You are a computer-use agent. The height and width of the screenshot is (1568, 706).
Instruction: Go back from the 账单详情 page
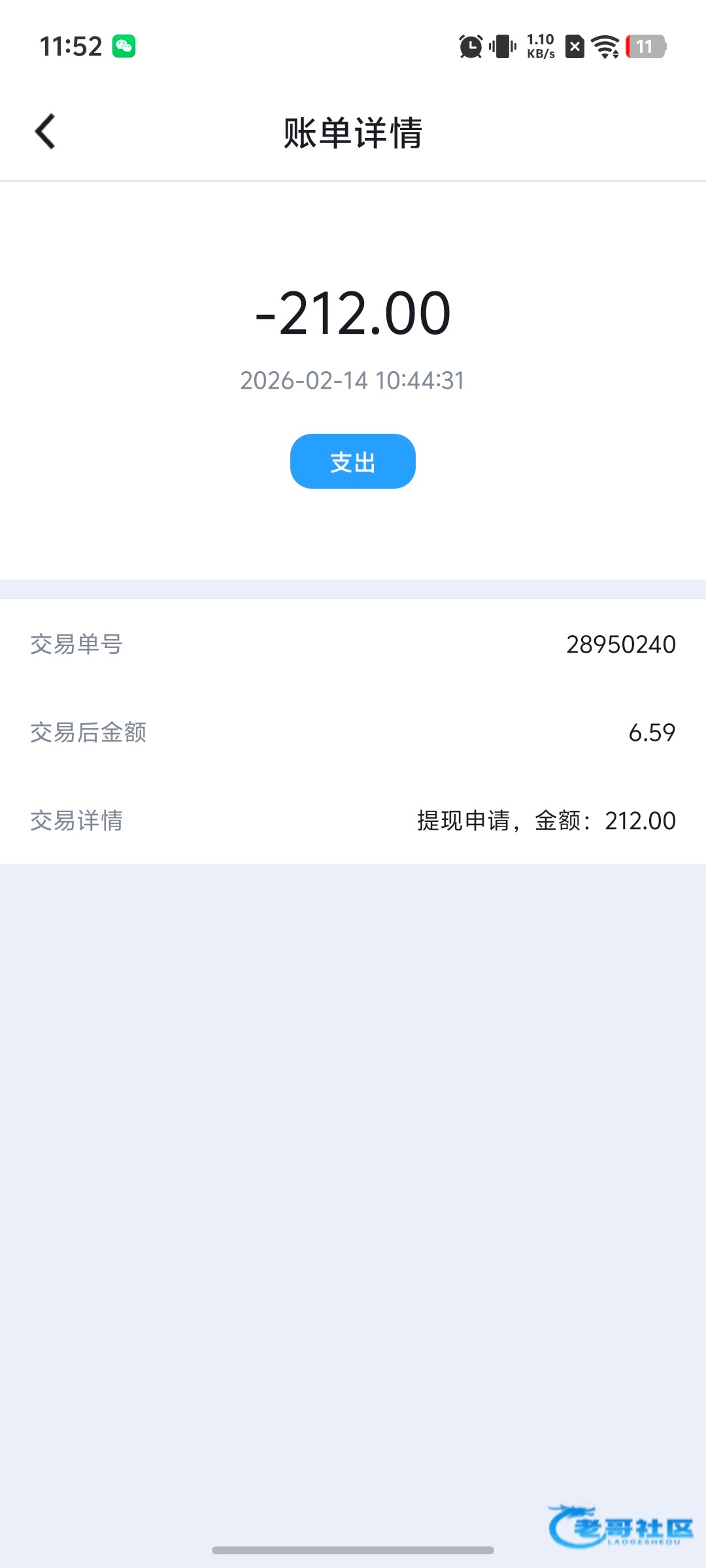point(45,132)
